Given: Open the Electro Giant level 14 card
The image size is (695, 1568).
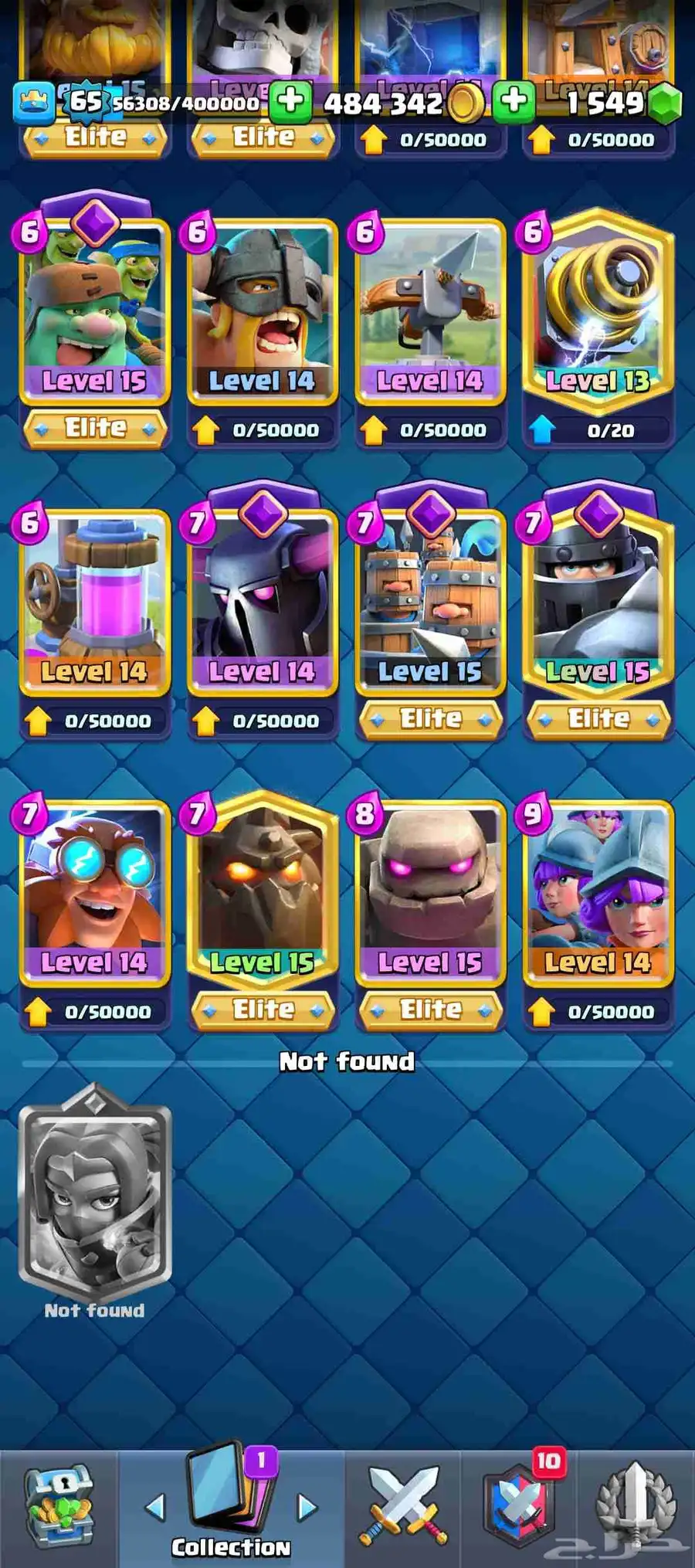Looking at the screenshot, I should click(x=94, y=893).
